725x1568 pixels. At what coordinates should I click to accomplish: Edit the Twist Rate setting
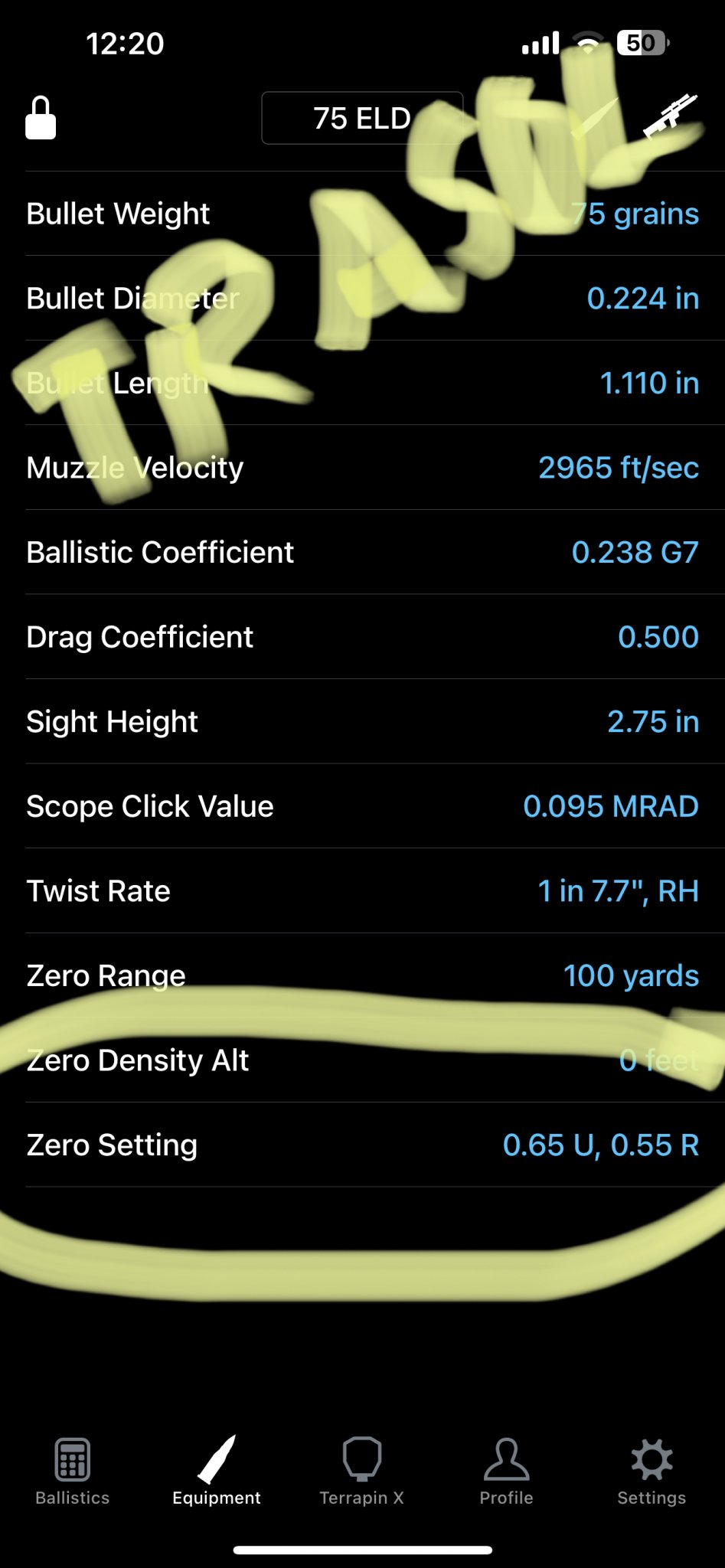click(x=617, y=891)
